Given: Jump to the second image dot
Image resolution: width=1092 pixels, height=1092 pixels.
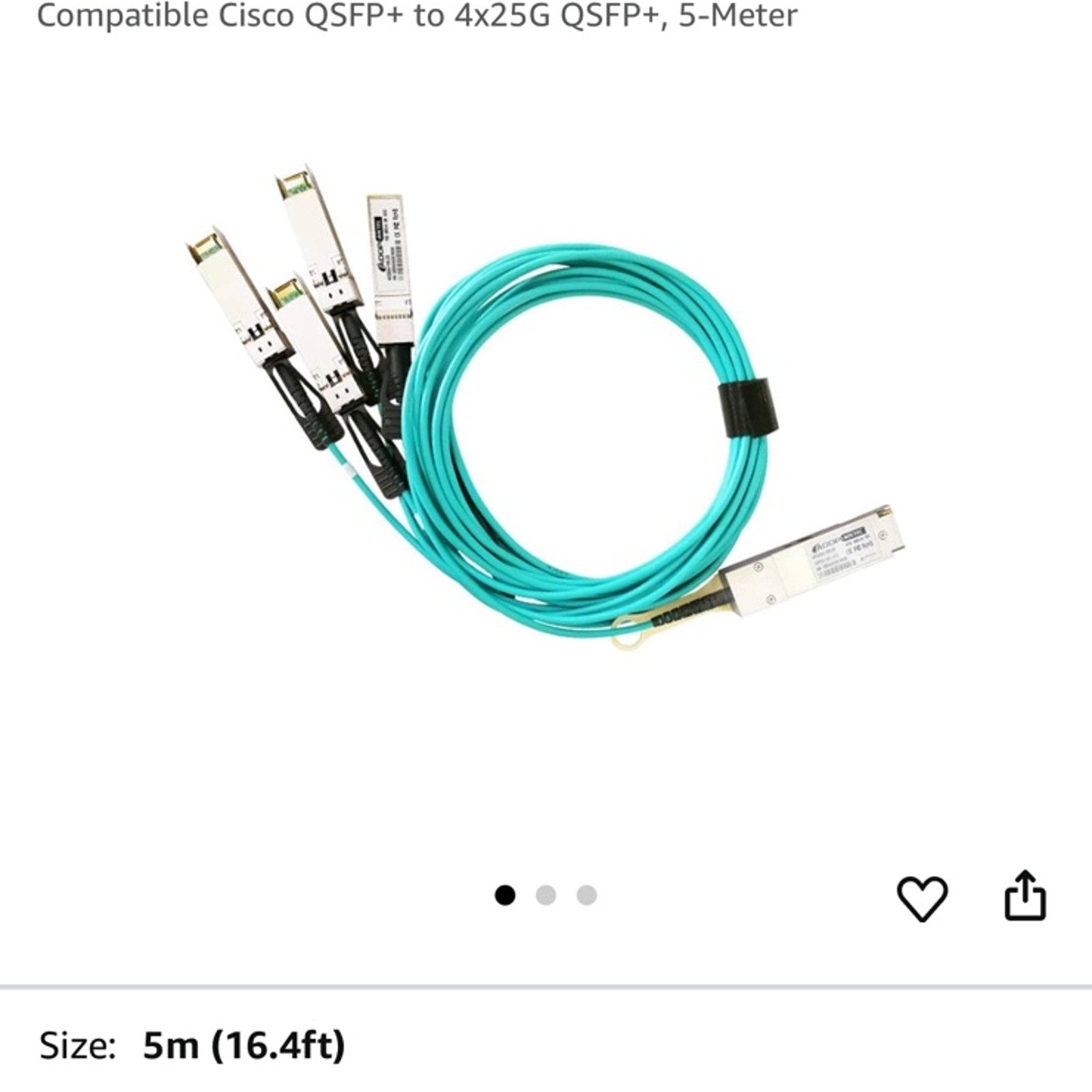Looking at the screenshot, I should [x=546, y=895].
